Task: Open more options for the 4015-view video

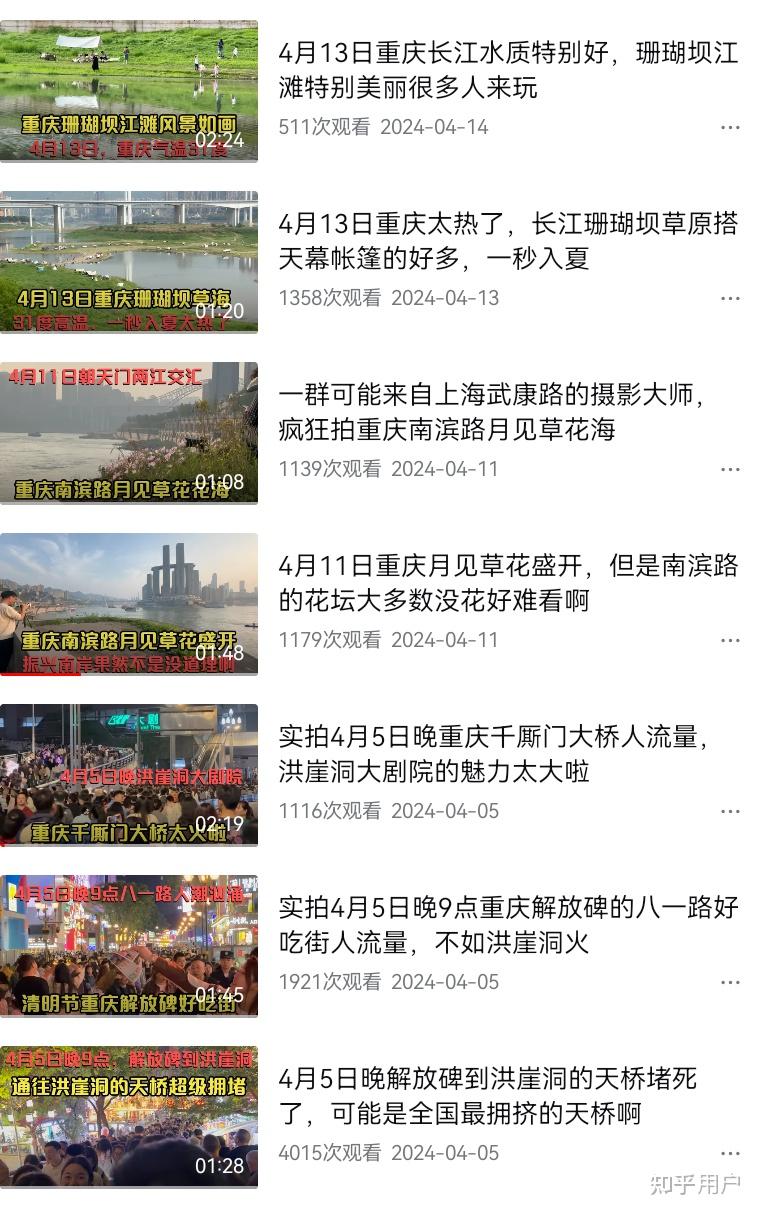Action: (730, 1153)
